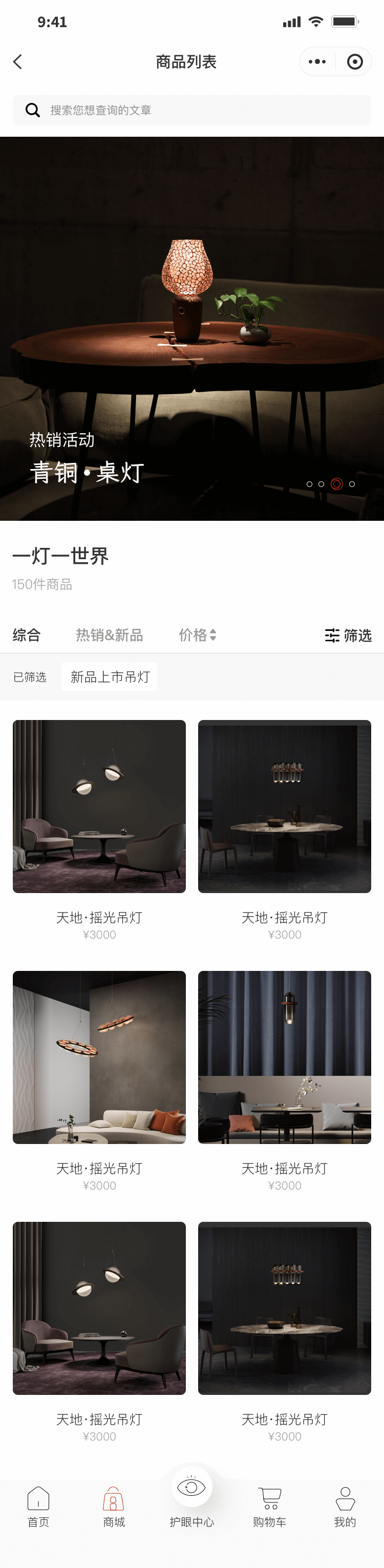Select the 综合 sorting tab
The image size is (384, 1568).
(x=27, y=635)
